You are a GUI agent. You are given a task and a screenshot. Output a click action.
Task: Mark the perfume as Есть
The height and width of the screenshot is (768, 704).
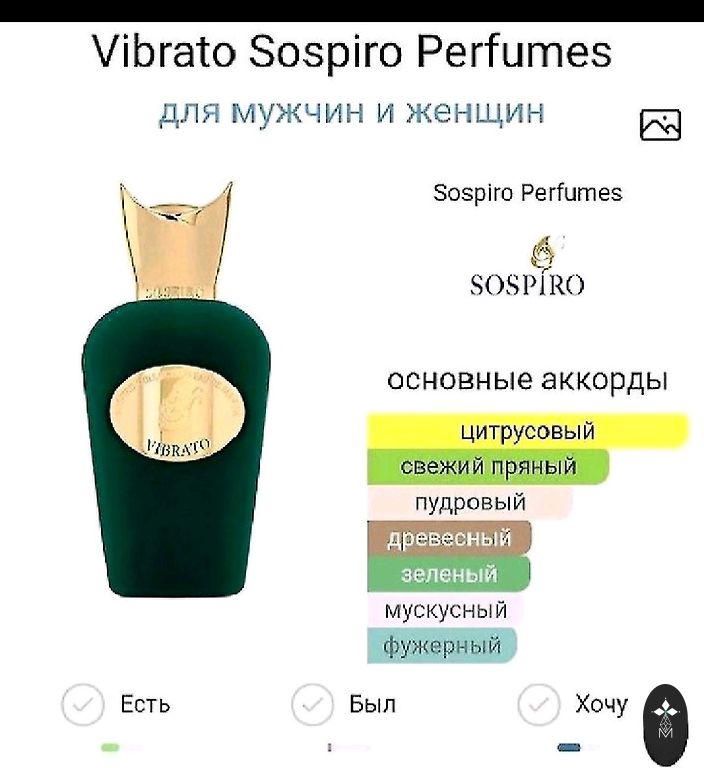coord(83,704)
